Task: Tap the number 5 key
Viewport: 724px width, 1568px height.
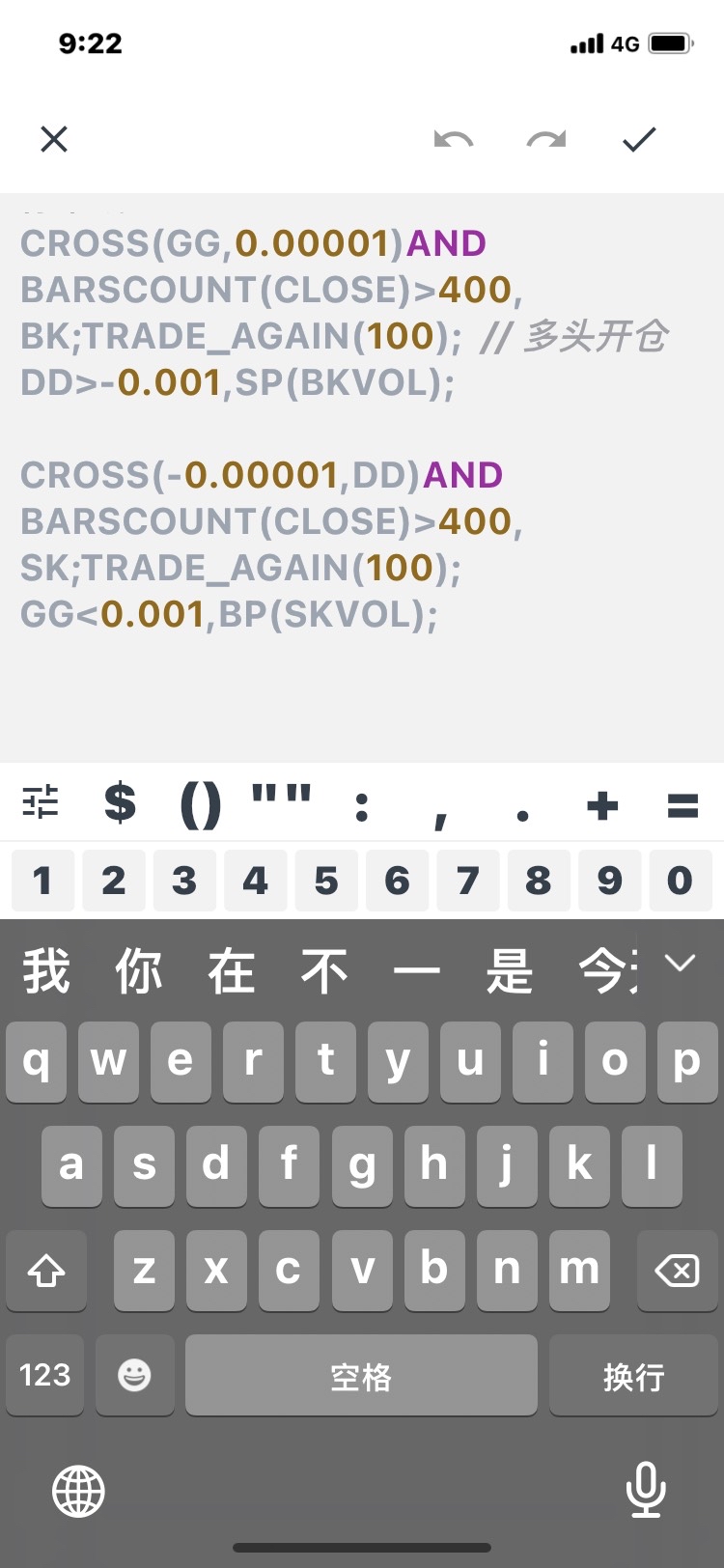Action: [x=326, y=881]
